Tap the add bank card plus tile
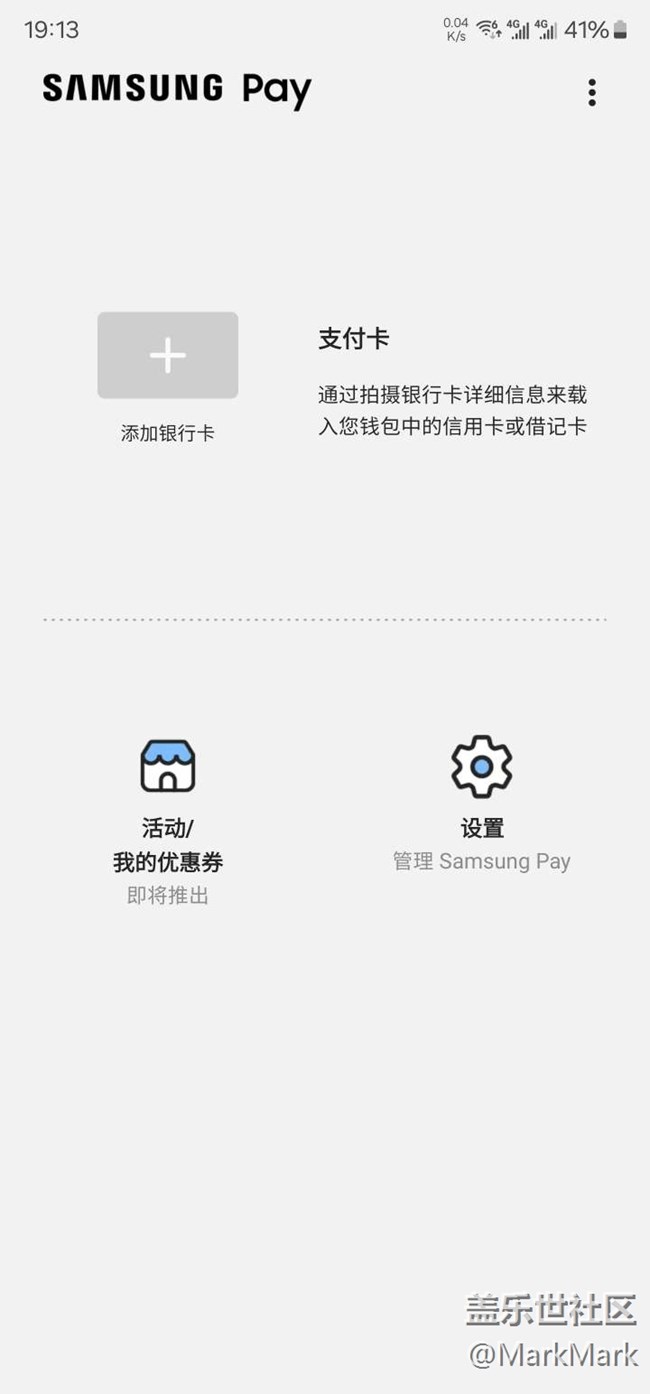Screen dimensions: 650x1394 tap(168, 355)
